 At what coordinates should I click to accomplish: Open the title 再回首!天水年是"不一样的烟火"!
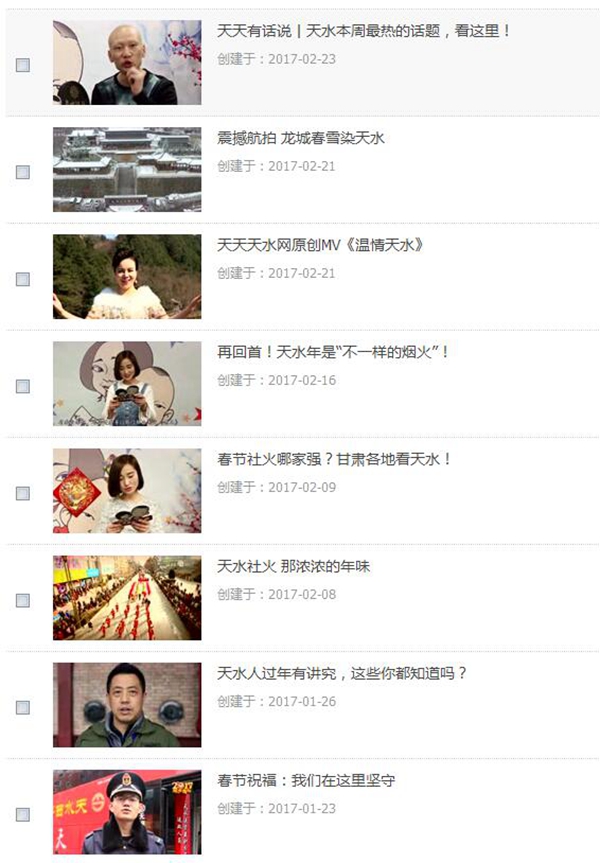point(333,352)
